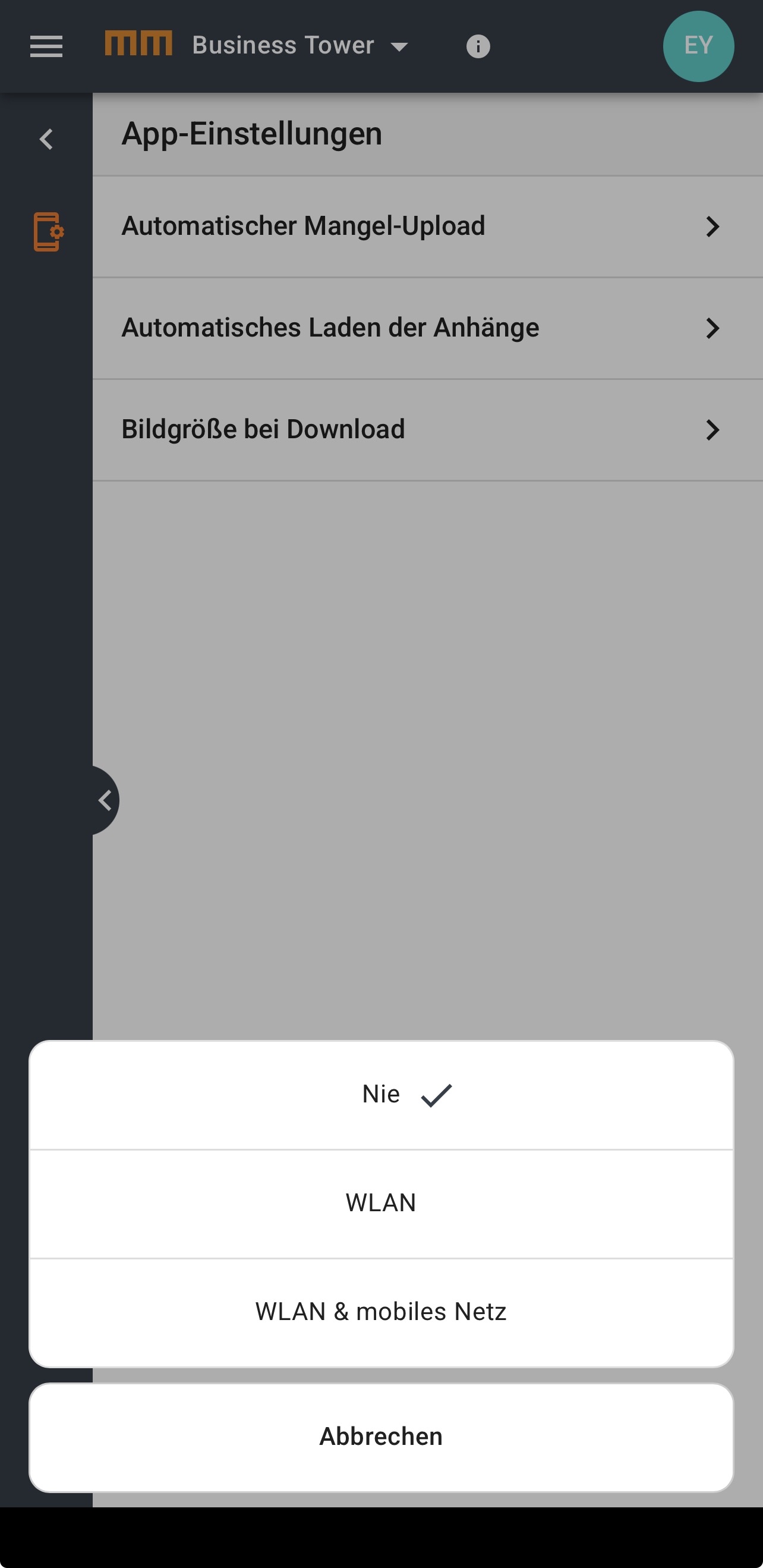Tap the info icon
Image resolution: width=763 pixels, height=1568 pixels.
coord(478,46)
